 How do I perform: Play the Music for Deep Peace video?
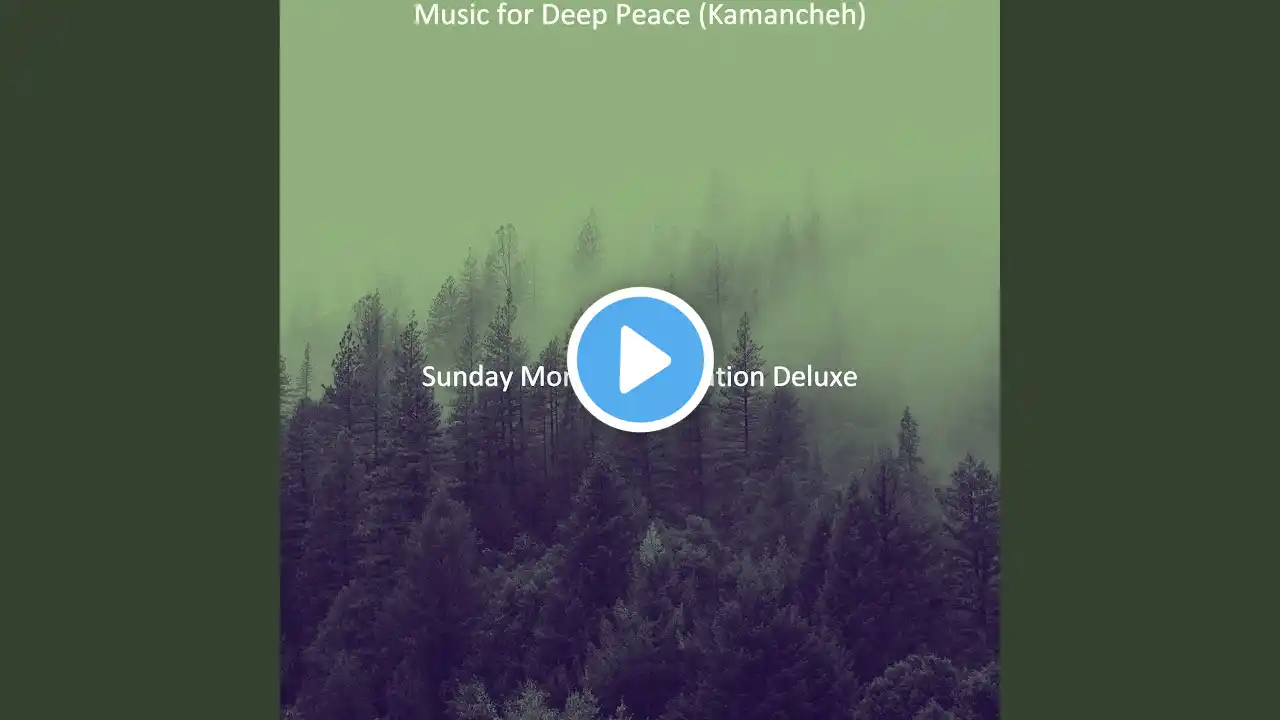click(640, 360)
